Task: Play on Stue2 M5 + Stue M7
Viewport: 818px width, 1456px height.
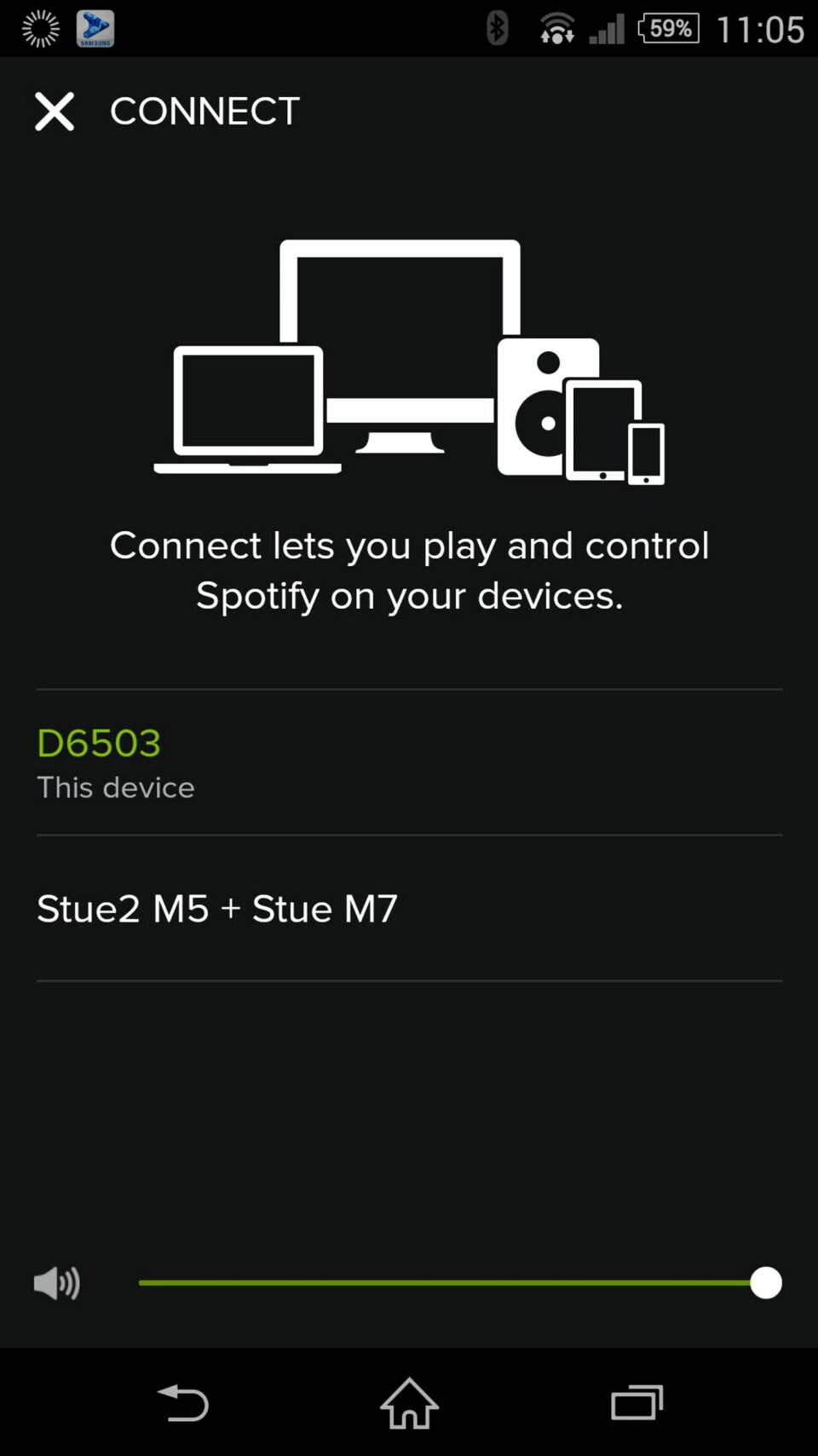Action: click(x=409, y=909)
